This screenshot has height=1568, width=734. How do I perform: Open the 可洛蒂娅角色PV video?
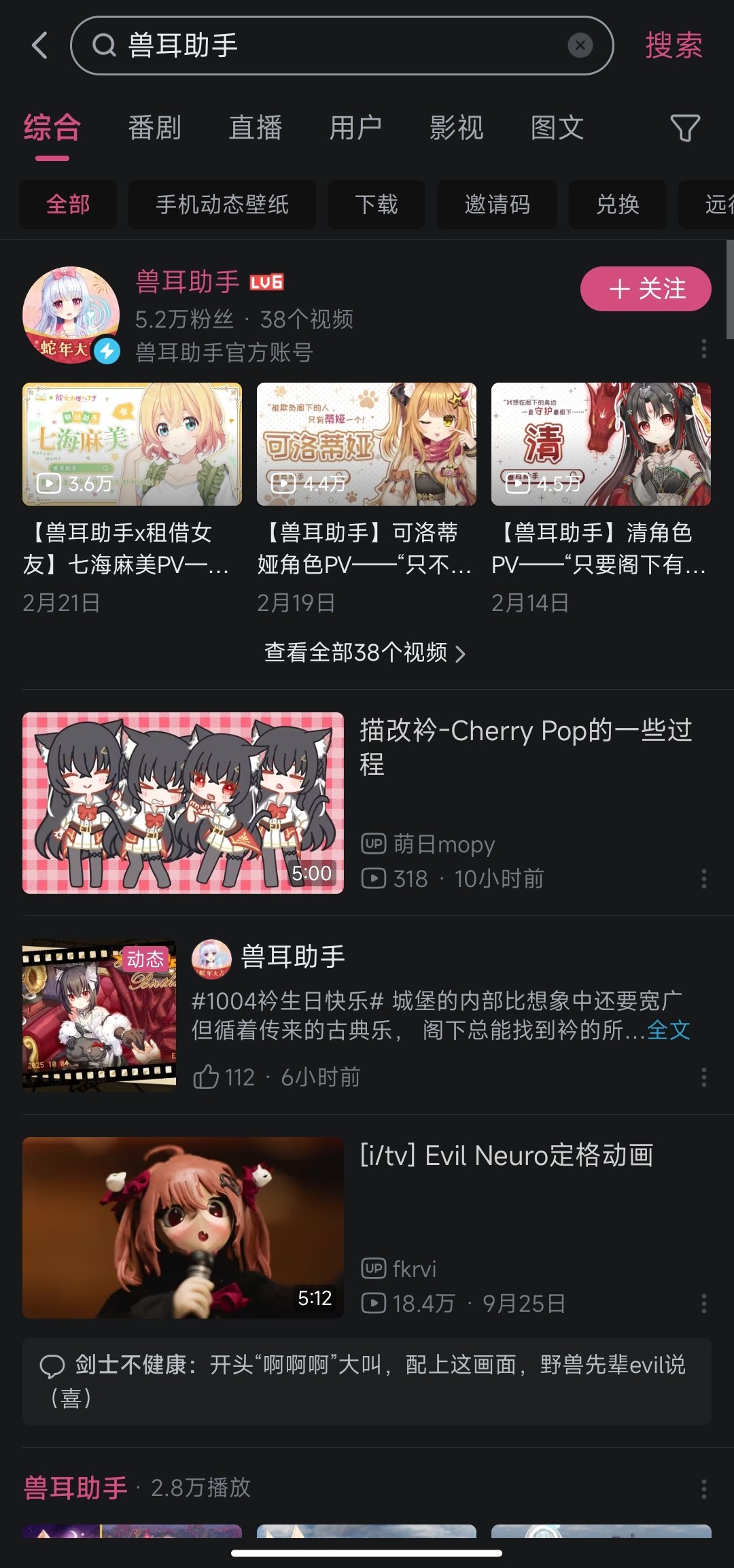tap(366, 445)
